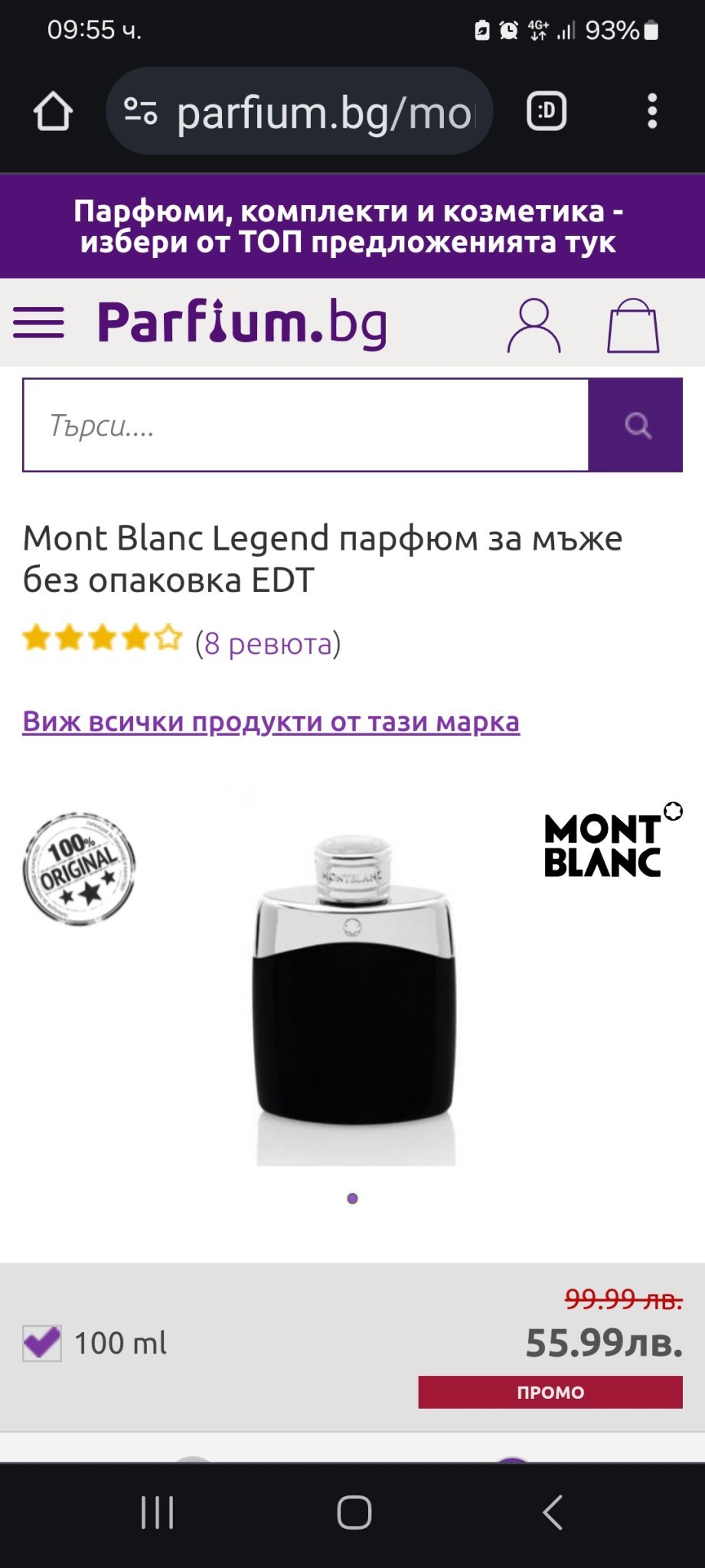705x1568 pixels.
Task: Go back with the system back button
Action: pyautogui.click(x=552, y=1513)
